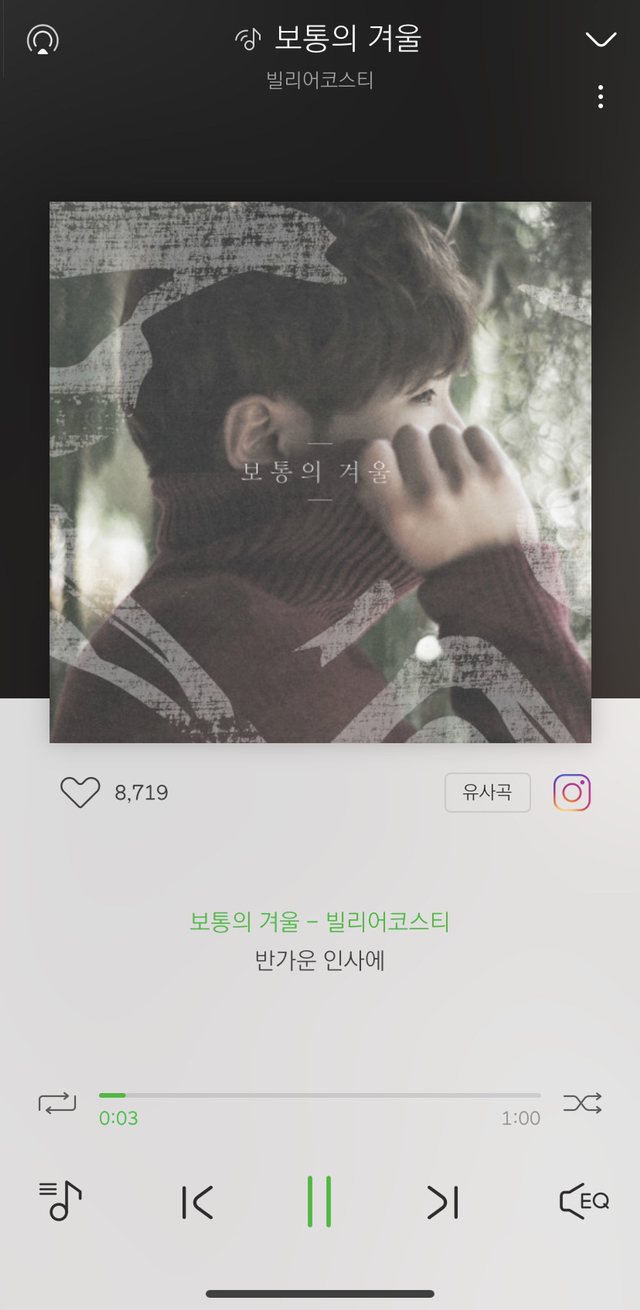Skip to the previous track
640x1310 pixels.
coord(197,1202)
